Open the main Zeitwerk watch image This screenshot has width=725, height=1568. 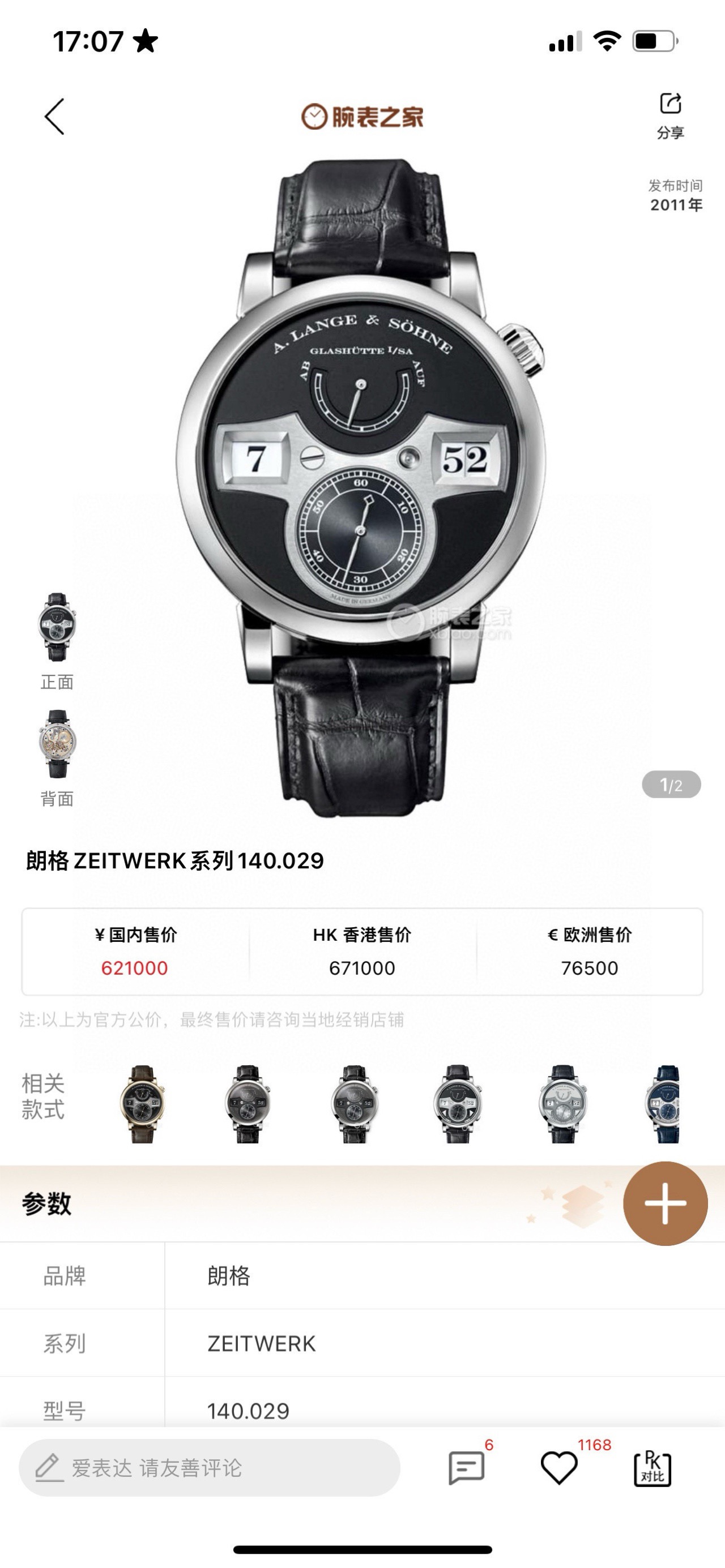click(362, 487)
